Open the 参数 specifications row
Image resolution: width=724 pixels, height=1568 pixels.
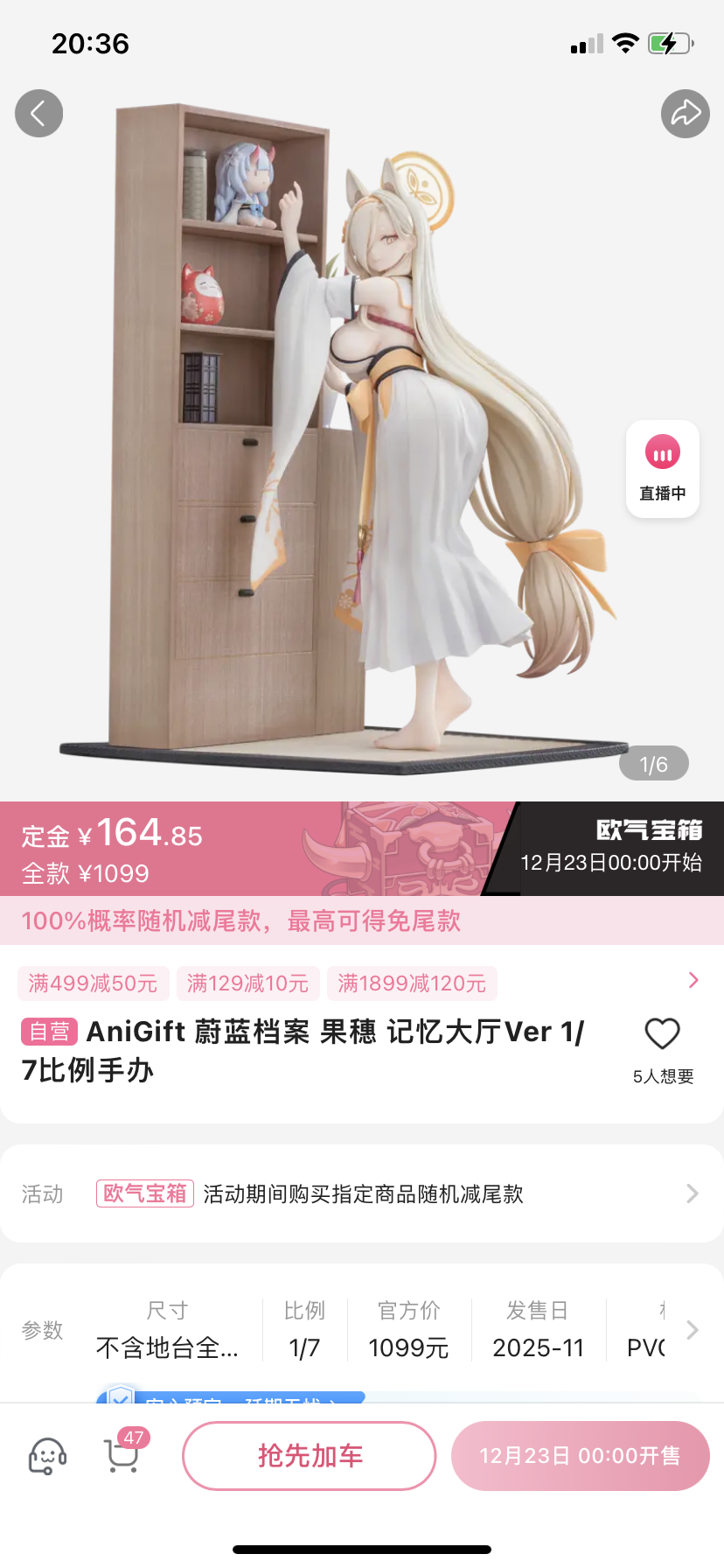362,1330
